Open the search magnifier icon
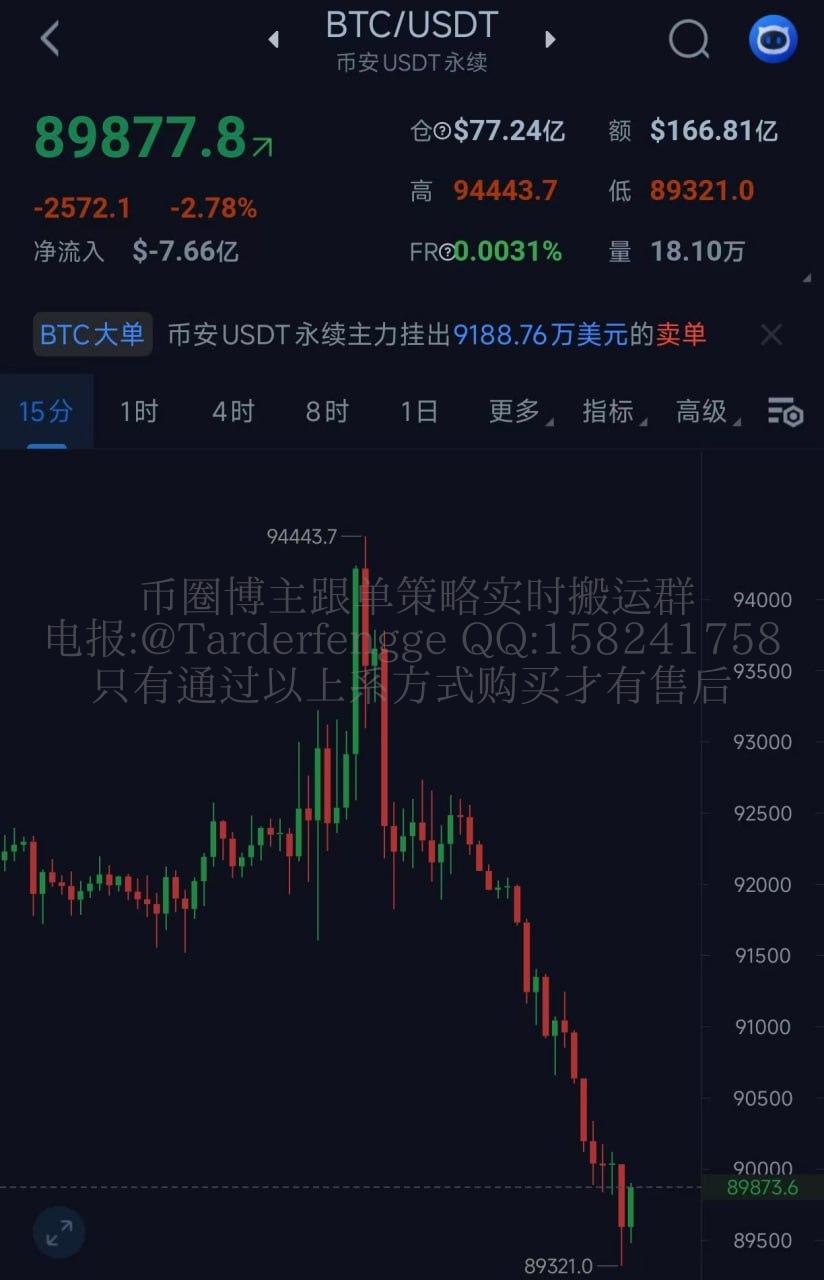 (x=688, y=40)
